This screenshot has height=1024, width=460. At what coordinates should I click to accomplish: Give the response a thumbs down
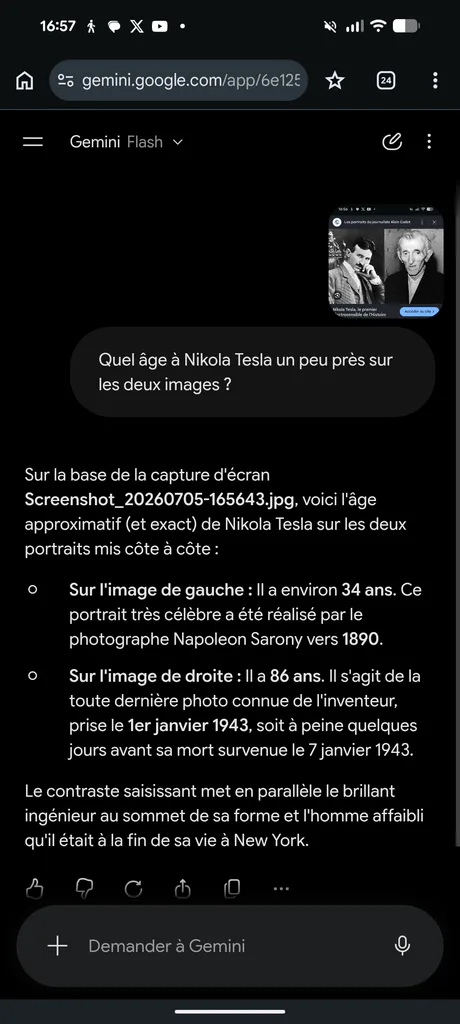pyautogui.click(x=84, y=888)
